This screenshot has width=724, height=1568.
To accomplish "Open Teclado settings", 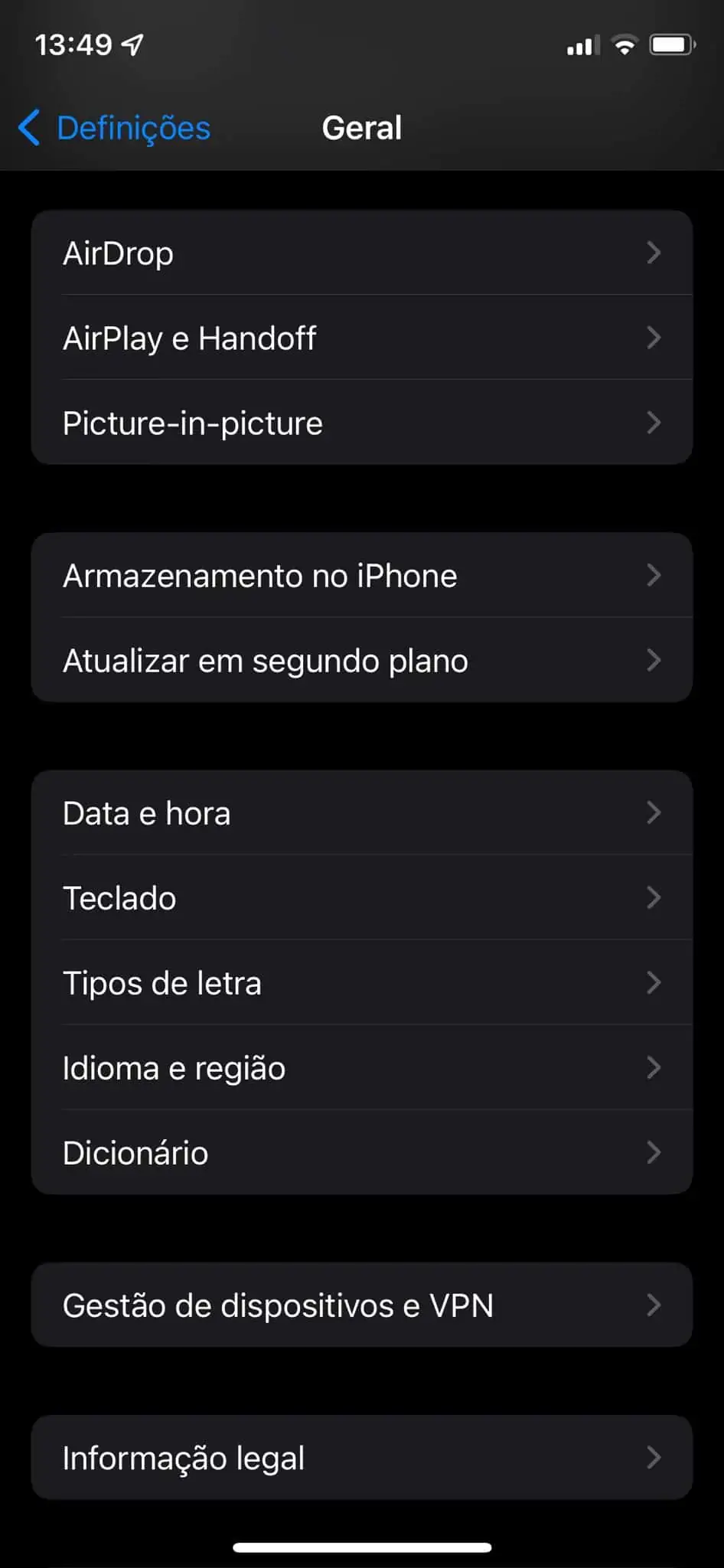I will (362, 897).
